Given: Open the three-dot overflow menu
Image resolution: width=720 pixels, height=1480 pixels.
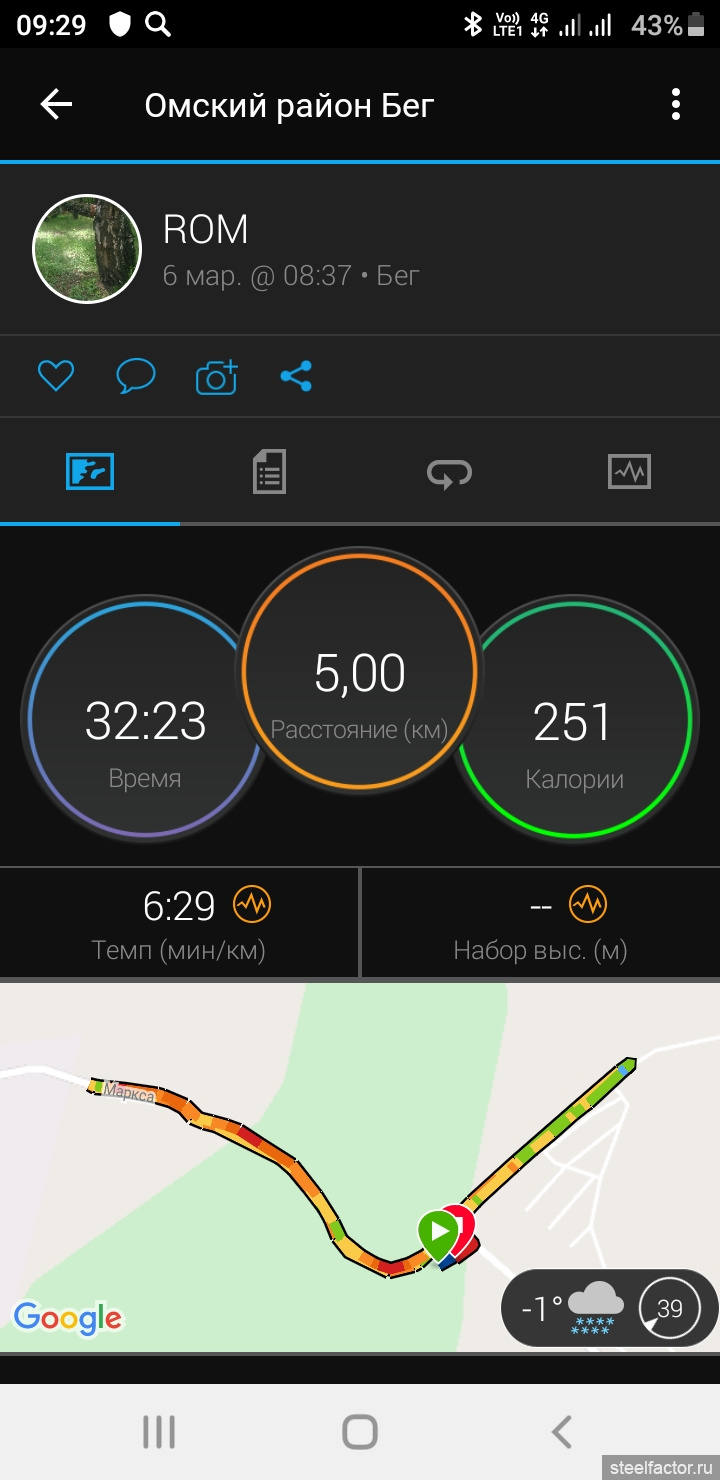Looking at the screenshot, I should coord(676,105).
